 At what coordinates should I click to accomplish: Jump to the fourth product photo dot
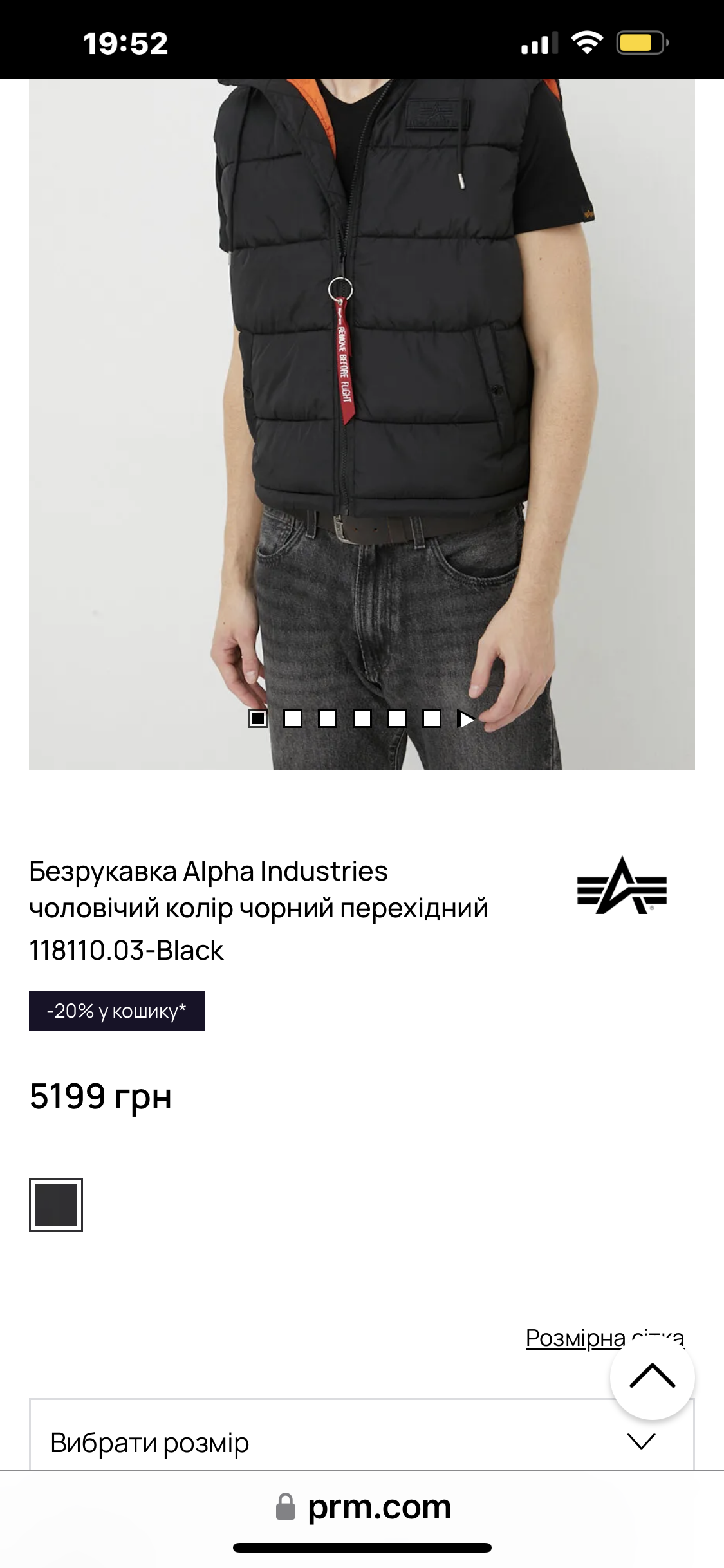coord(362,718)
